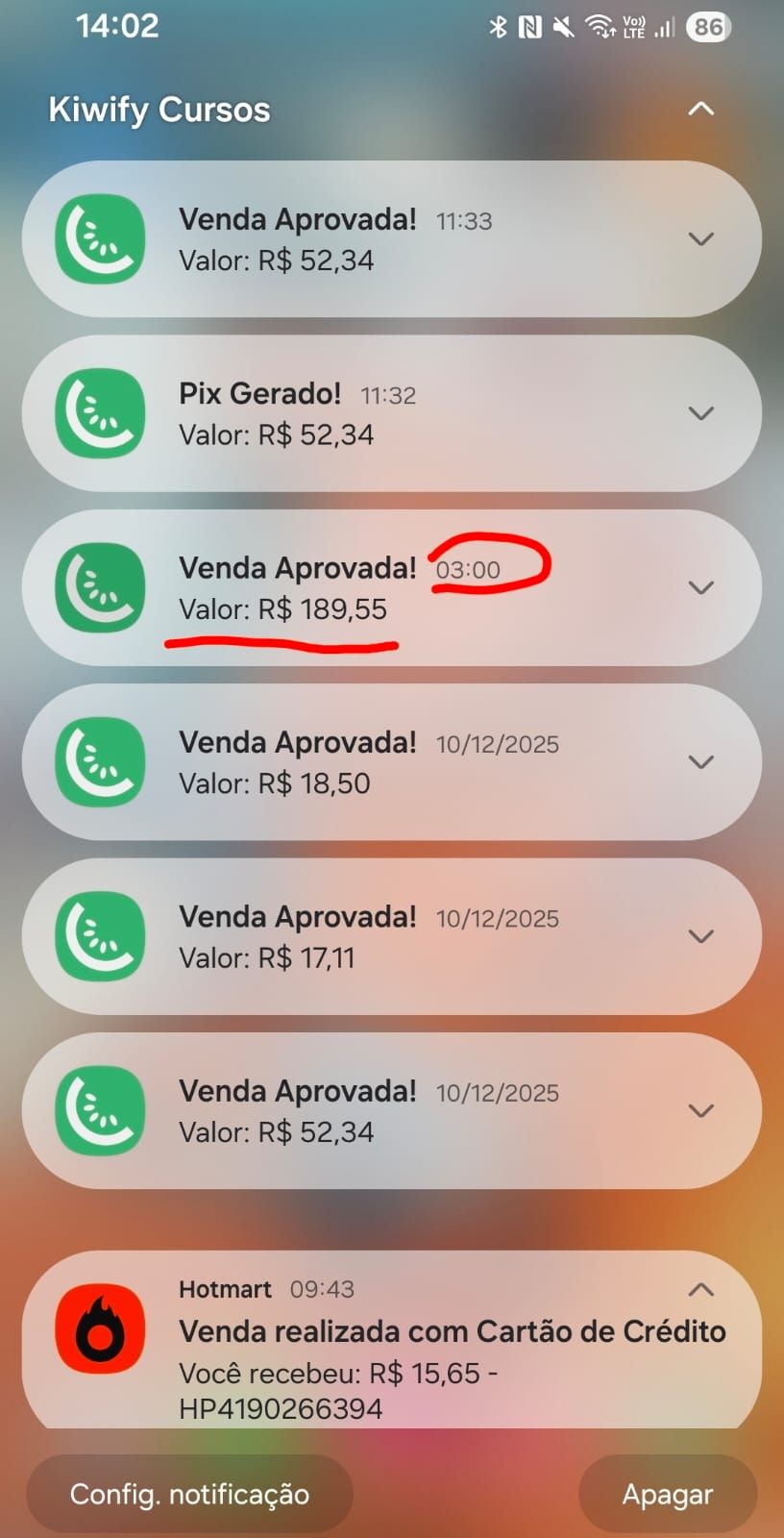This screenshot has width=784, height=1538.
Task: Collapse the Hotmart notification
Action: 701,1289
